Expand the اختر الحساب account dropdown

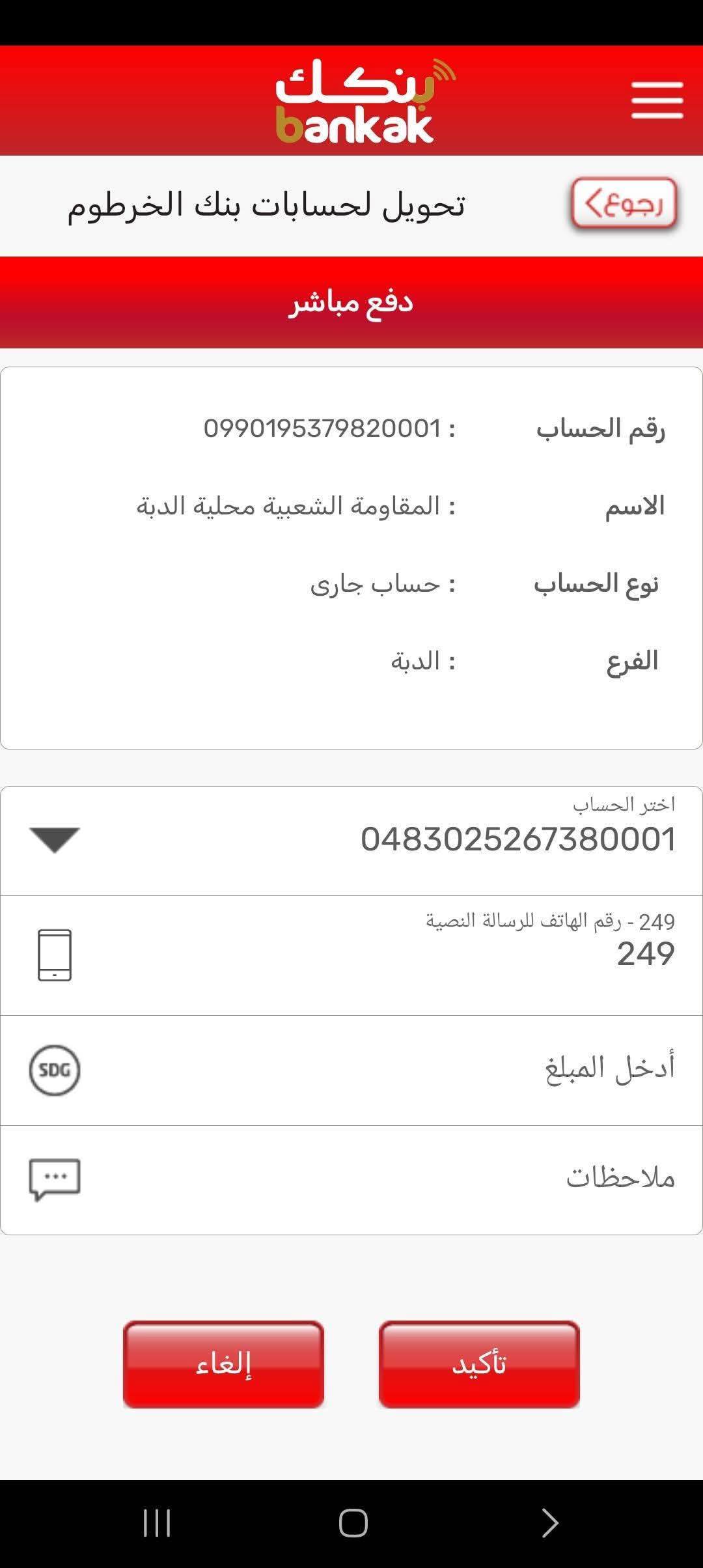(x=55, y=839)
